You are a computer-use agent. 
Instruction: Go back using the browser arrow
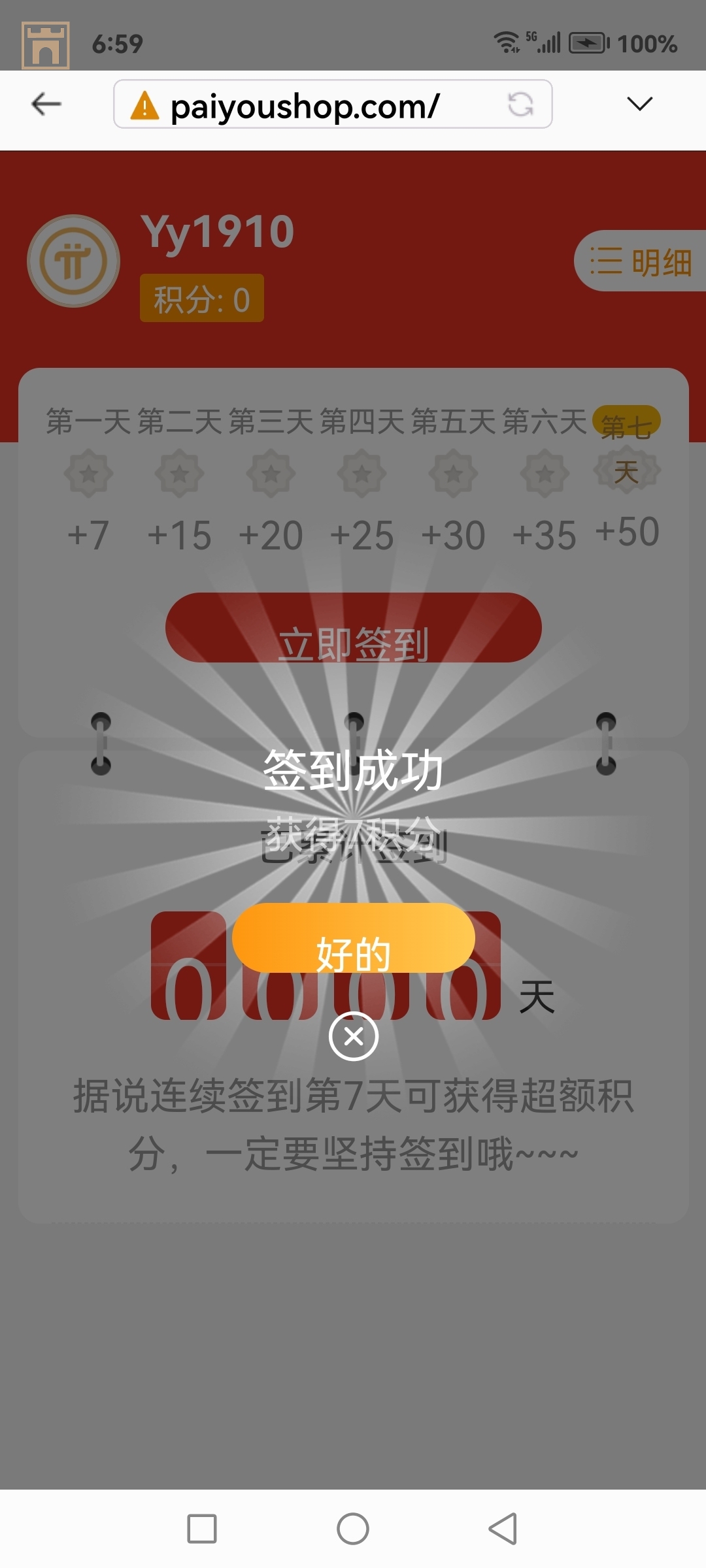click(46, 104)
